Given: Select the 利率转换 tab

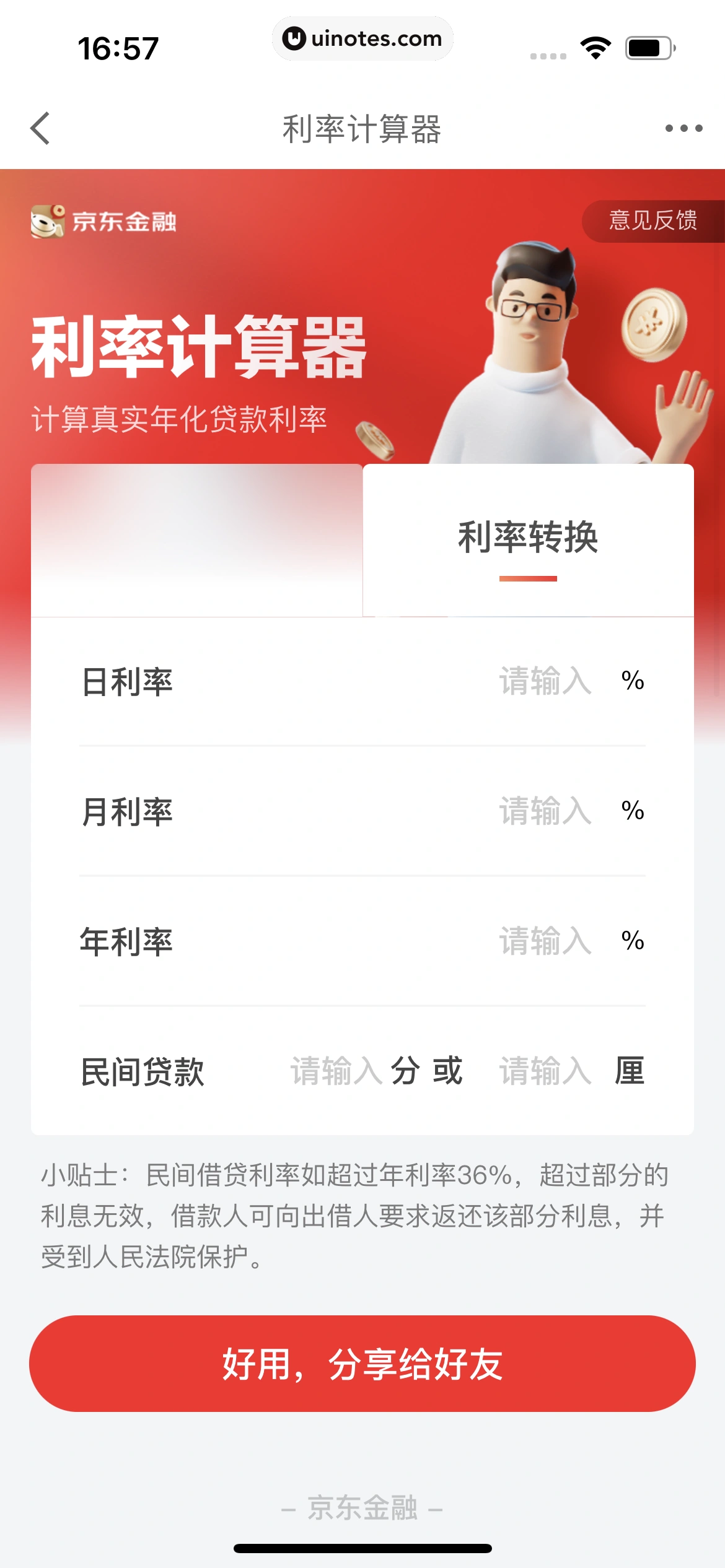Looking at the screenshot, I should click(x=528, y=539).
